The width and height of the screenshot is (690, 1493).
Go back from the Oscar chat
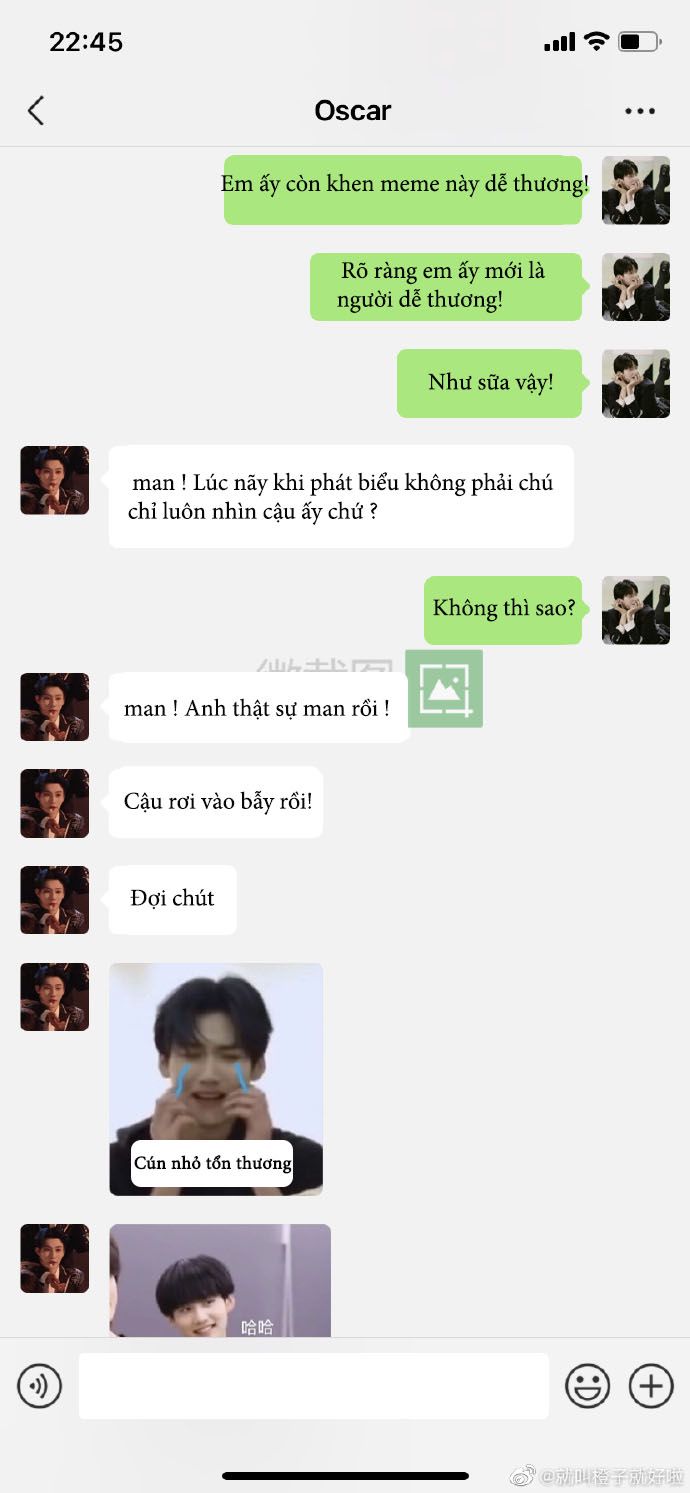[x=36, y=110]
